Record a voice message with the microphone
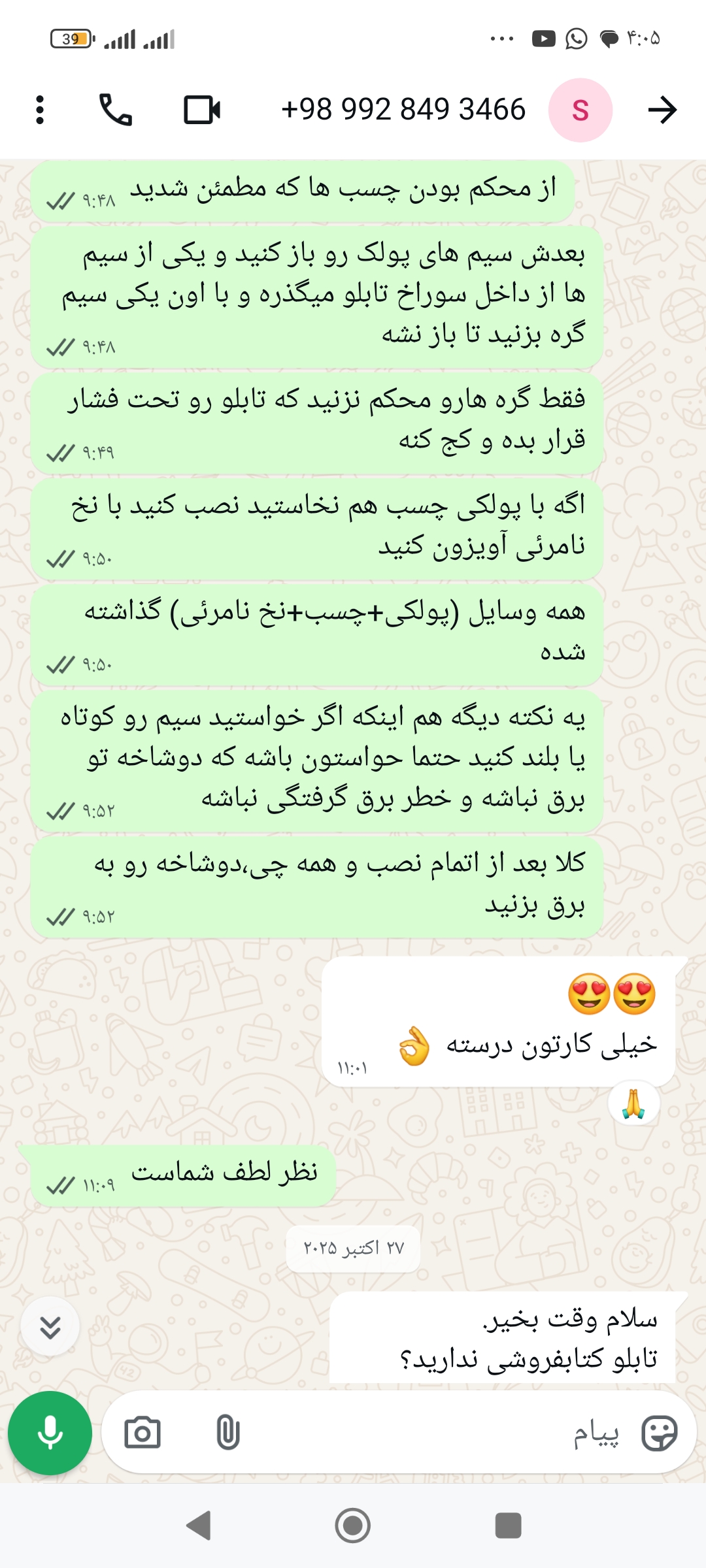The image size is (706, 1568). point(50,1433)
